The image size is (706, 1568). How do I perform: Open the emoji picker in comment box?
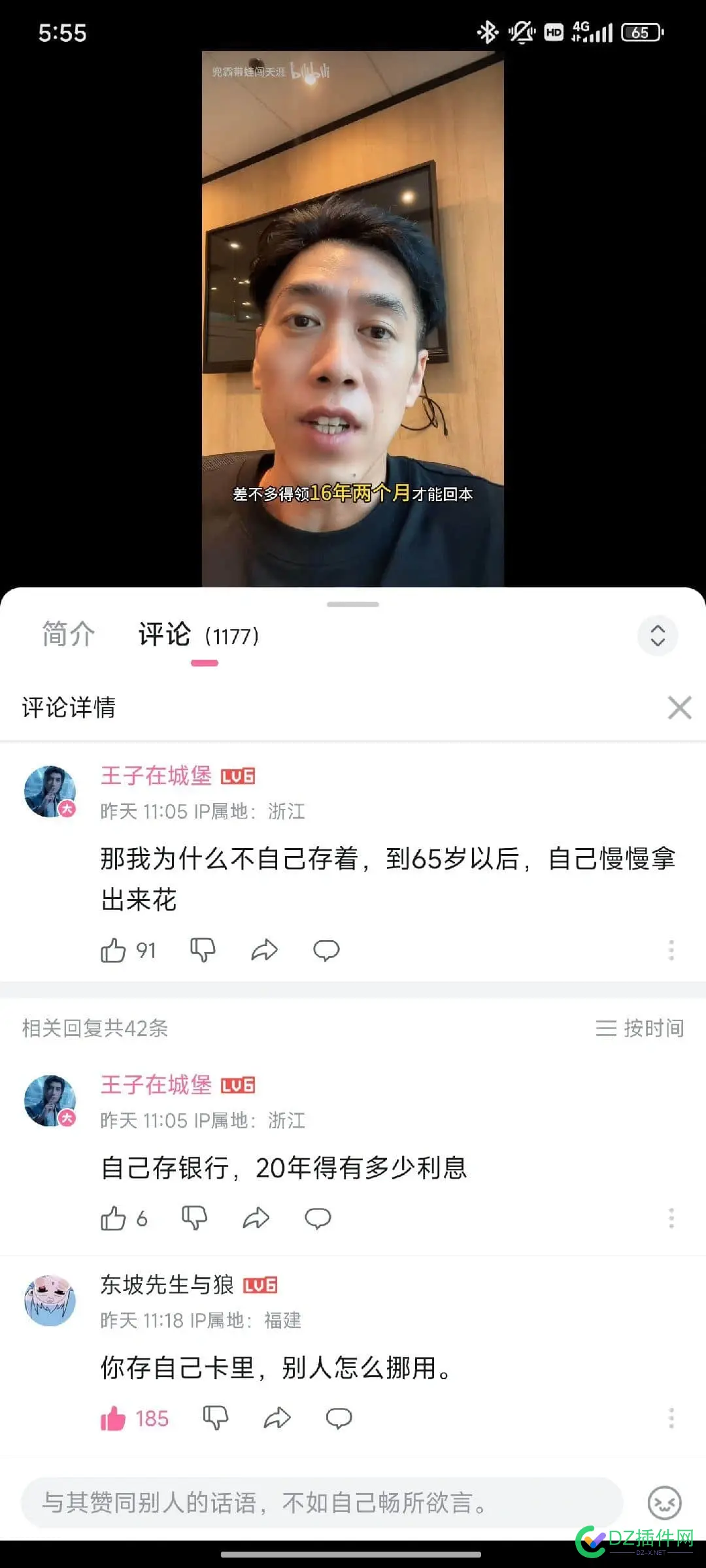[665, 1503]
